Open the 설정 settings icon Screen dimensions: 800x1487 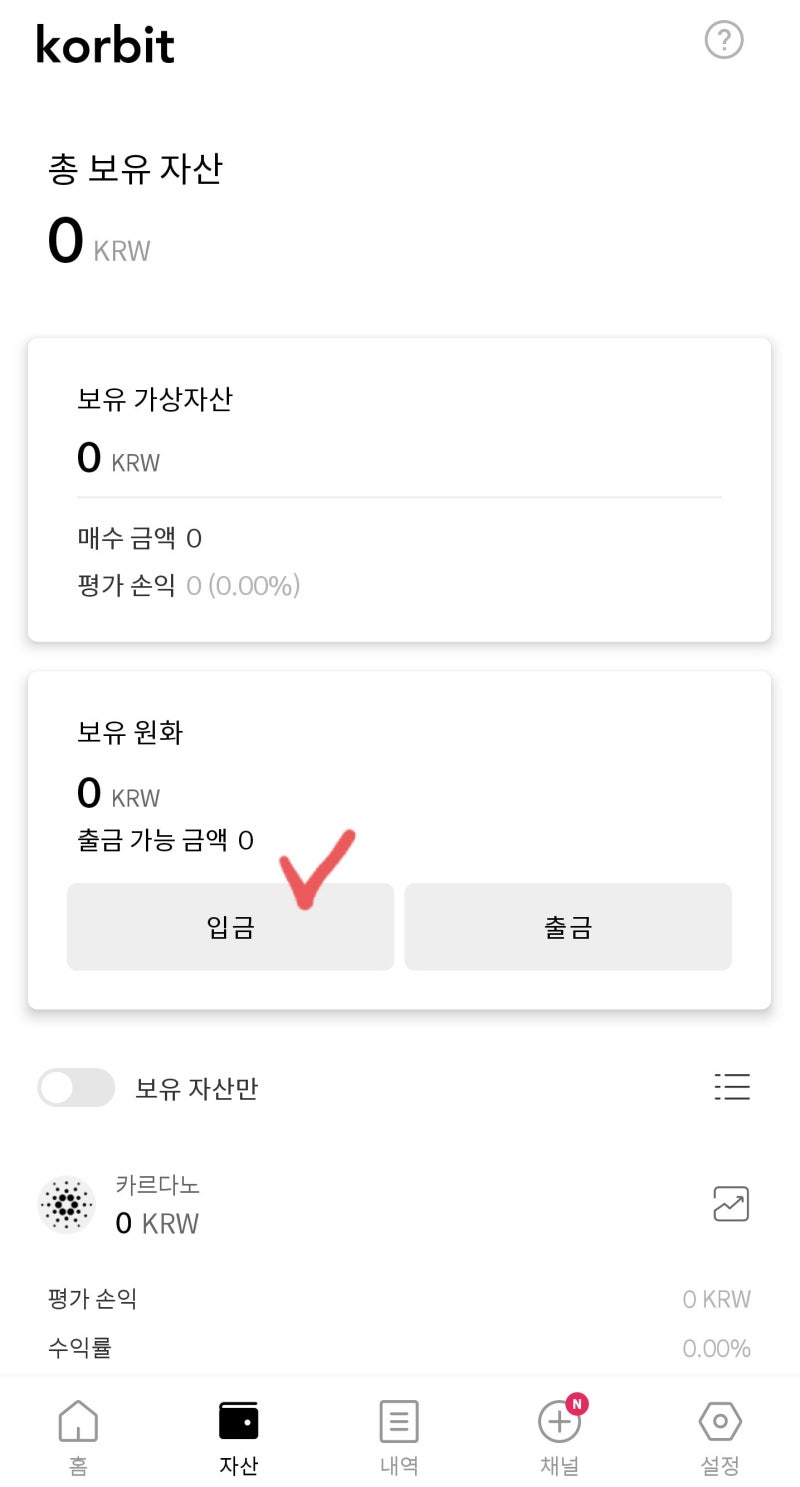[719, 1420]
